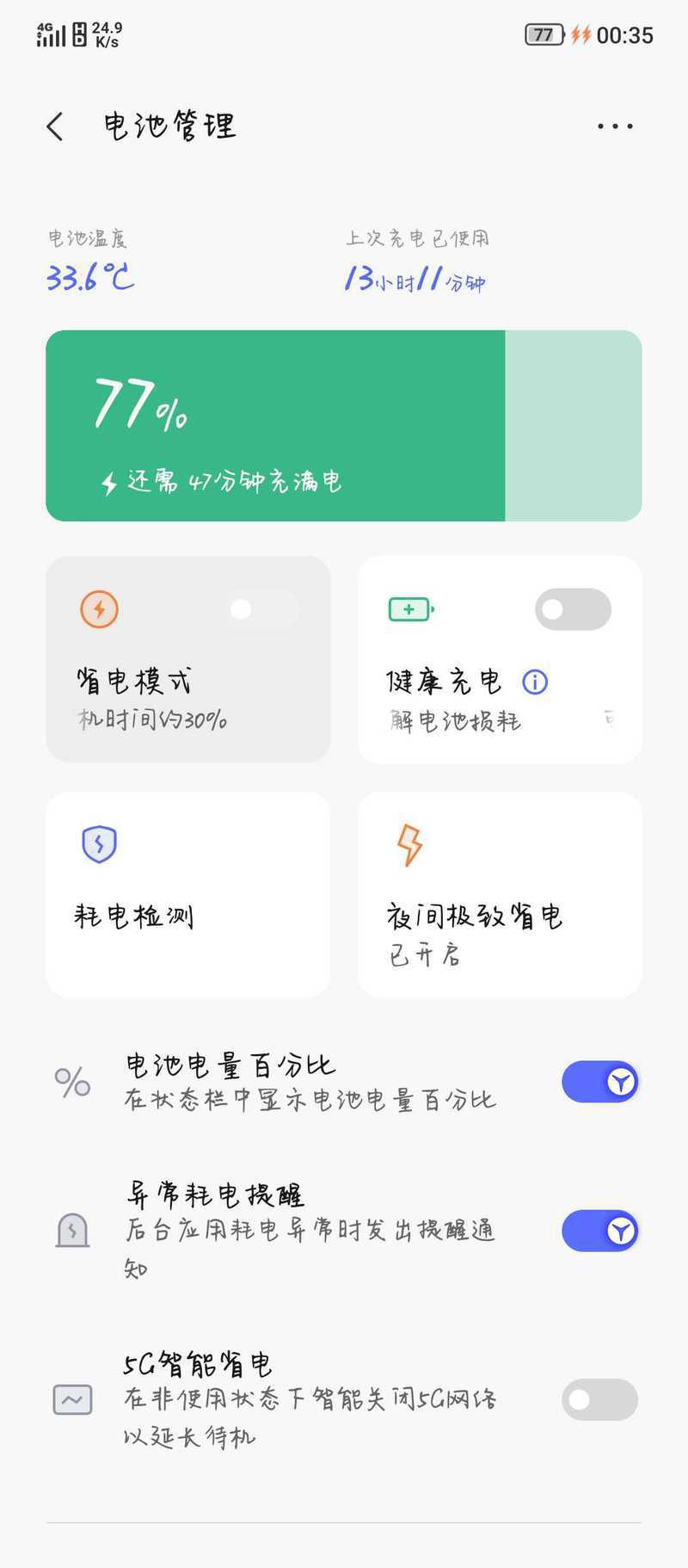This screenshot has width=688, height=1568.
Task: Tap the info icon beside 健康充电
Action: (535, 682)
